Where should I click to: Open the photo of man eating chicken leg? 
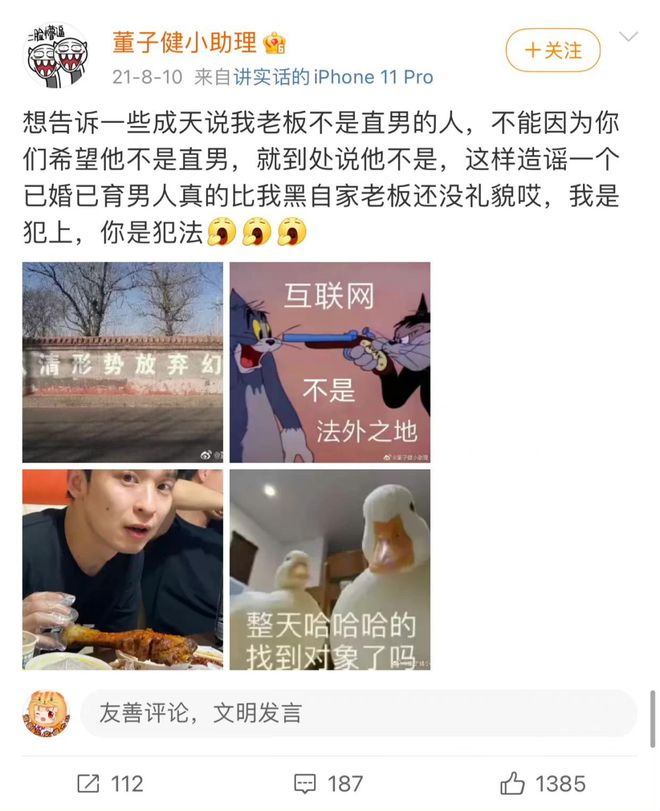pos(123,569)
